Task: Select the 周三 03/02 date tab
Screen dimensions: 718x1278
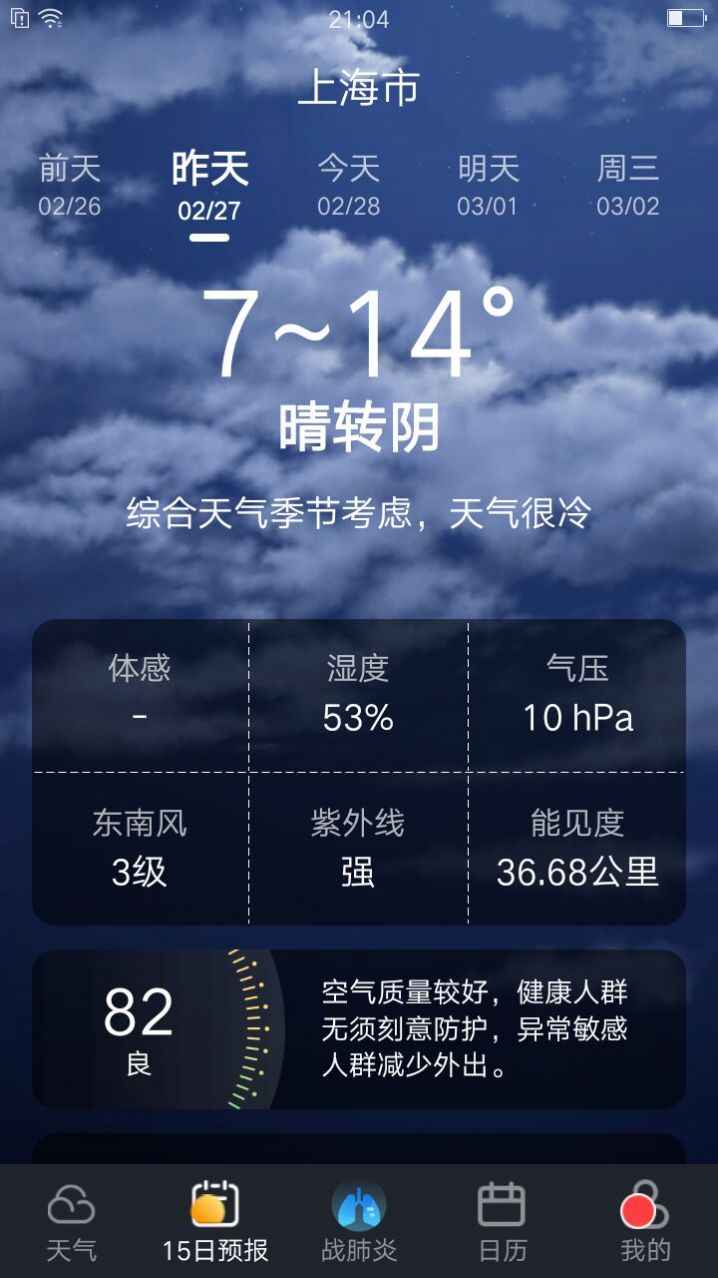Action: [x=628, y=186]
